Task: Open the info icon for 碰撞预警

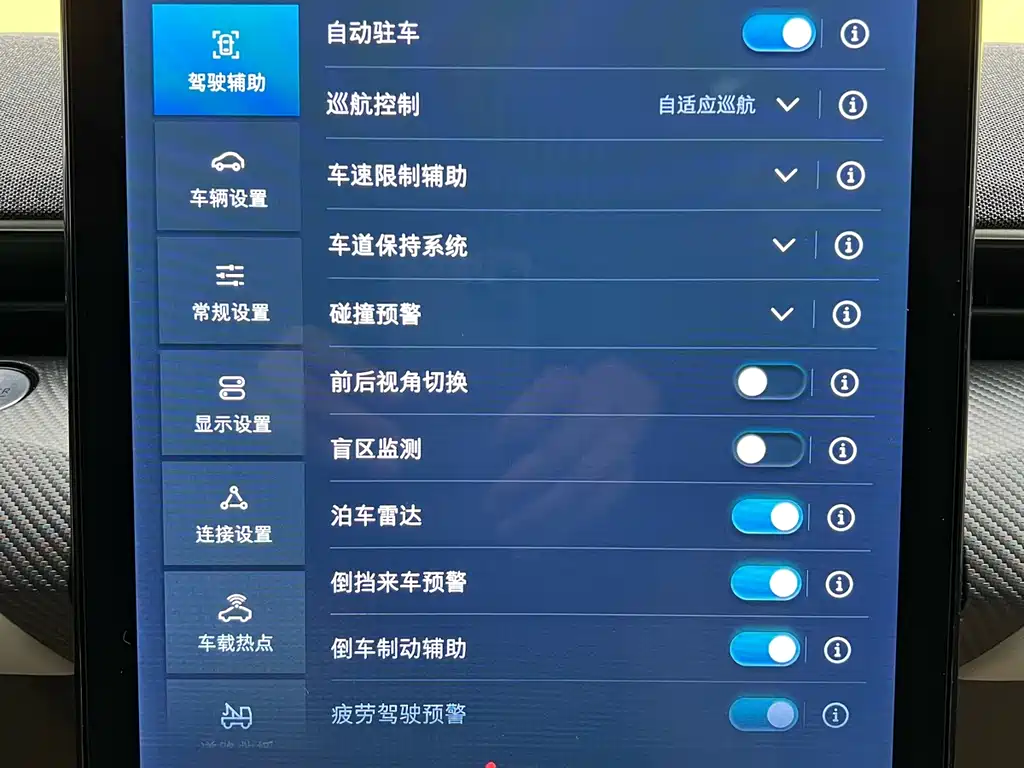Action: click(846, 314)
